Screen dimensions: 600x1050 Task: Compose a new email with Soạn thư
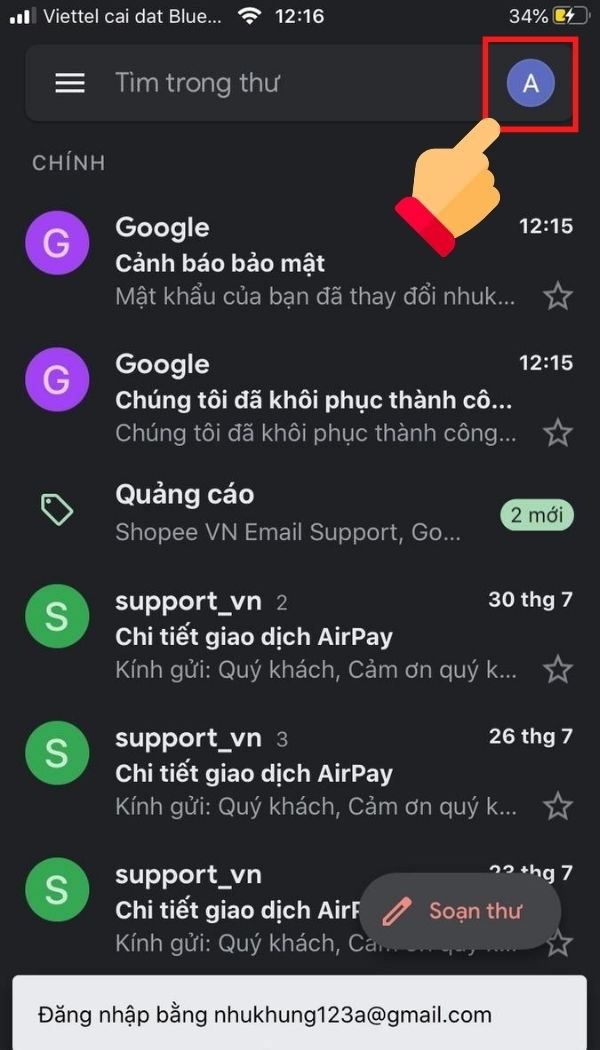tap(459, 911)
